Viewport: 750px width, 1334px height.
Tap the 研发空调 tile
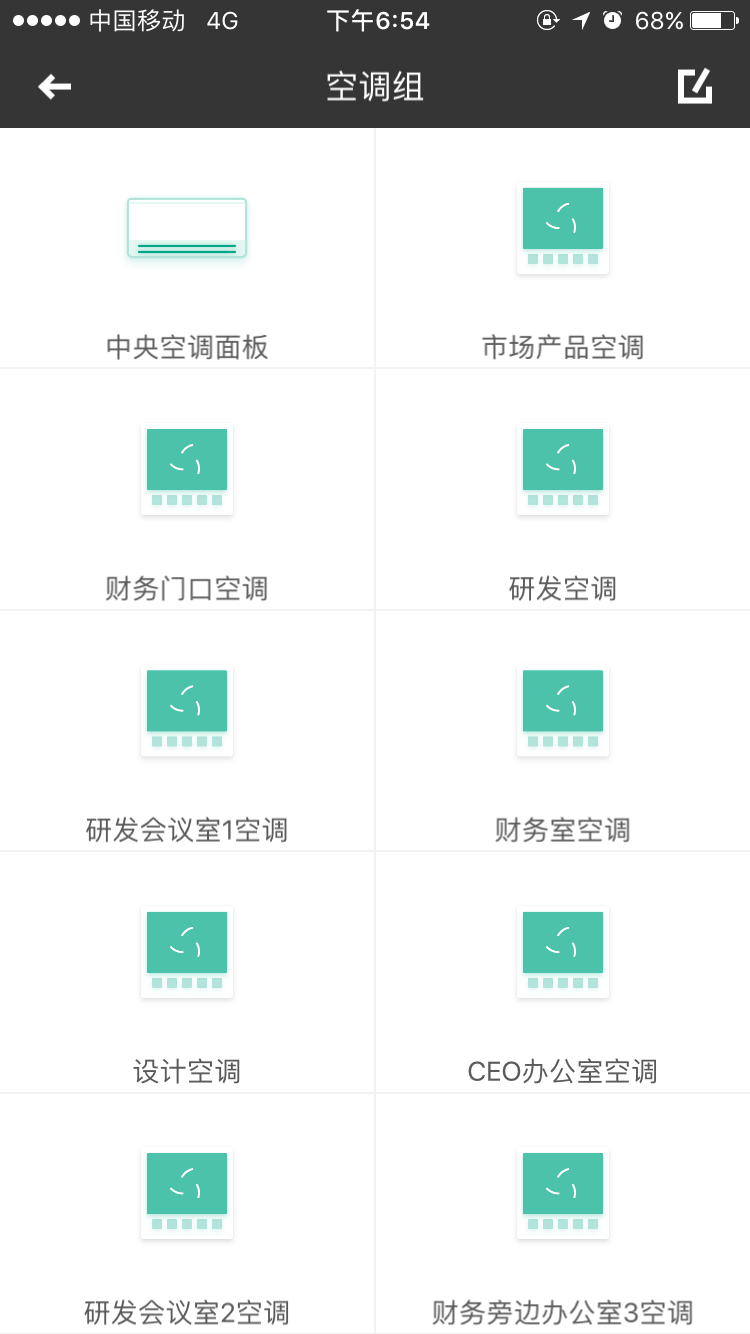[563, 489]
